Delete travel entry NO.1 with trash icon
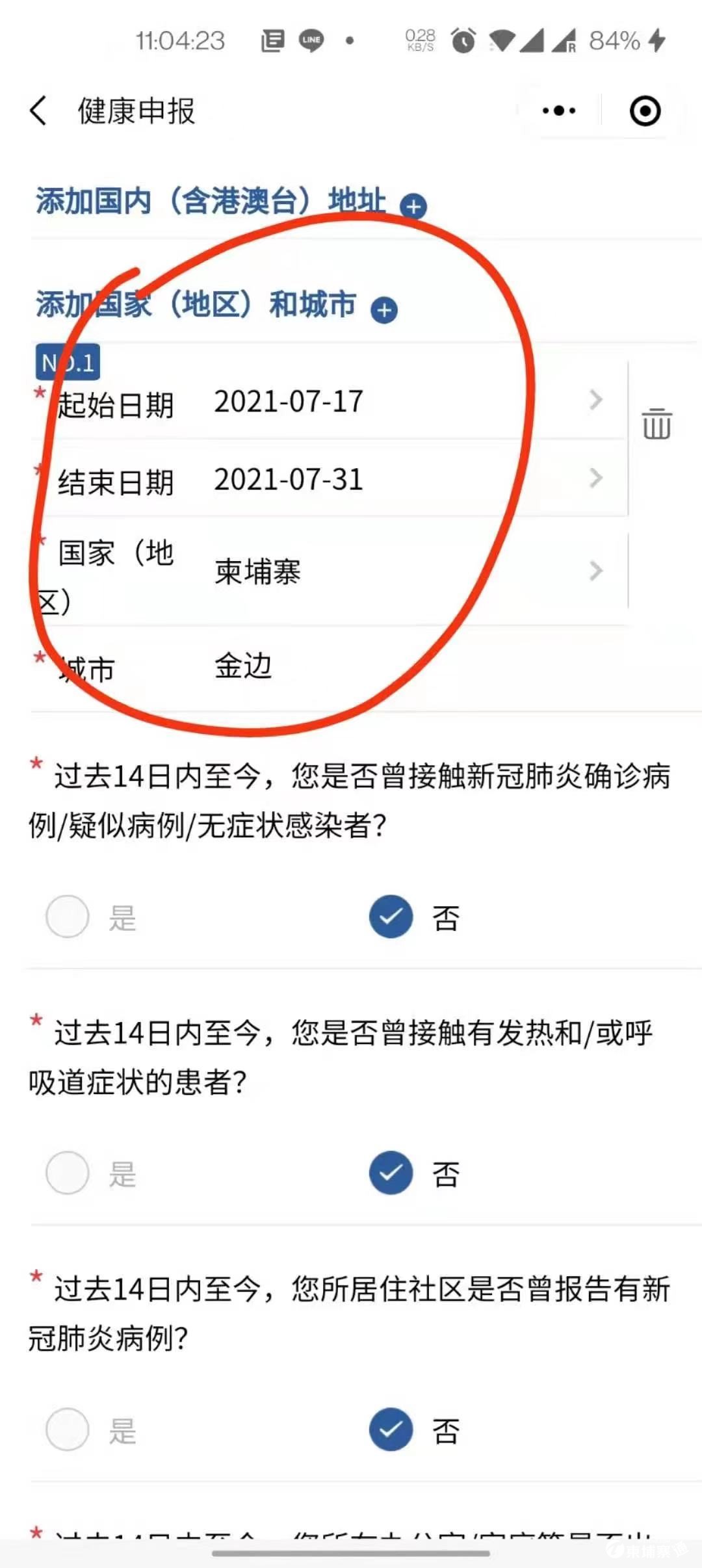This screenshot has width=702, height=1568. tap(656, 424)
